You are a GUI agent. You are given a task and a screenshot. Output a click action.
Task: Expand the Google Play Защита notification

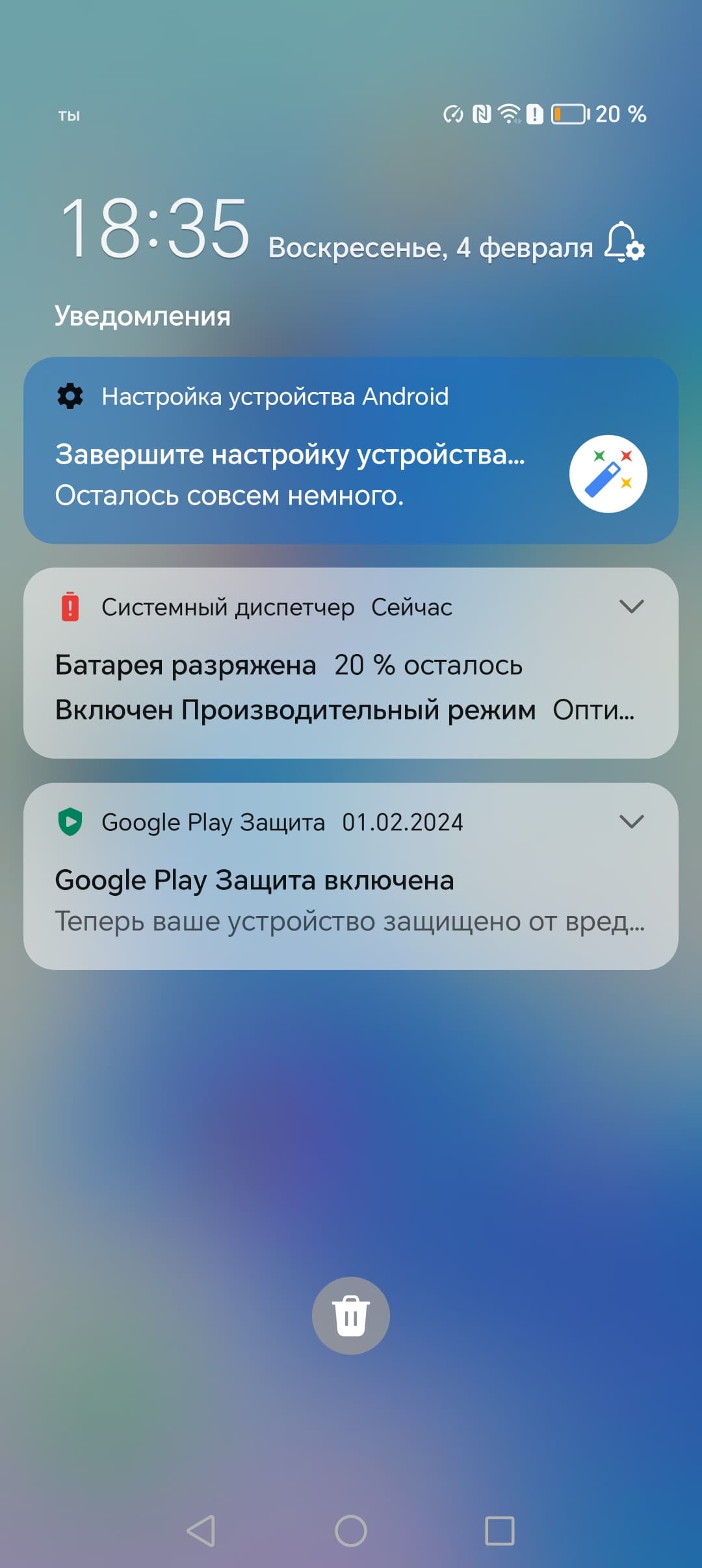tap(631, 822)
